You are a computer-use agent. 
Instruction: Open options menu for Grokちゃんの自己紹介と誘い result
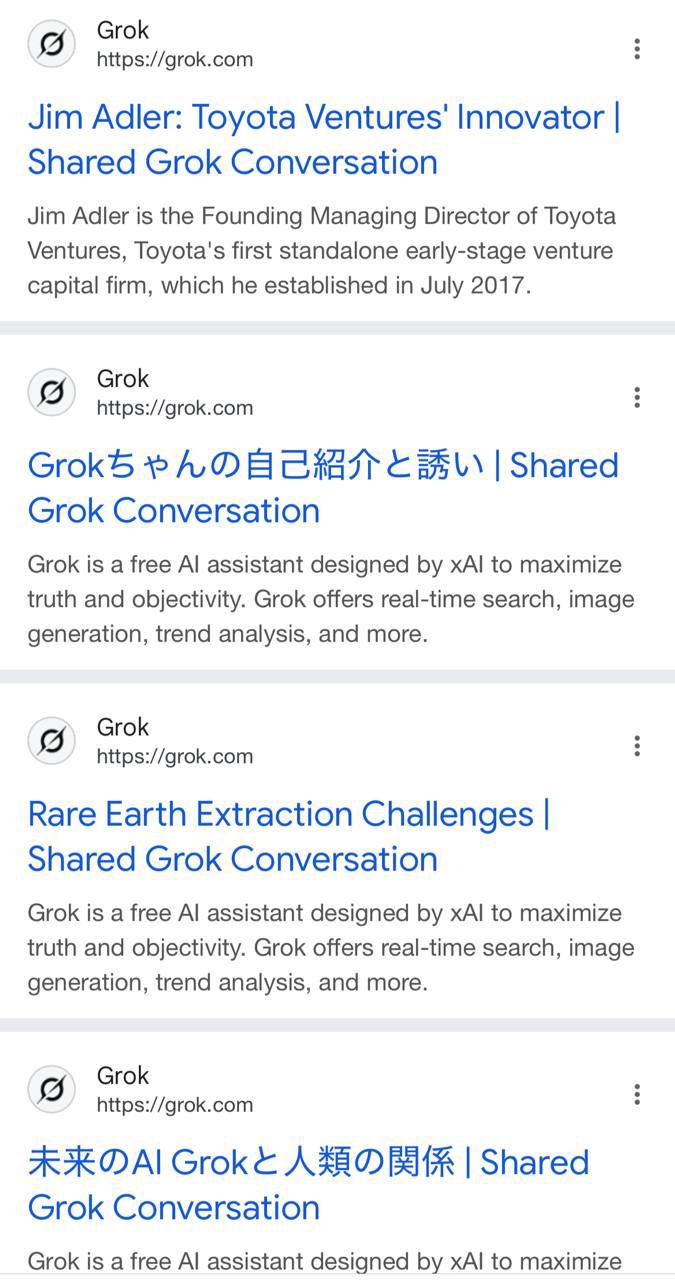pos(637,398)
